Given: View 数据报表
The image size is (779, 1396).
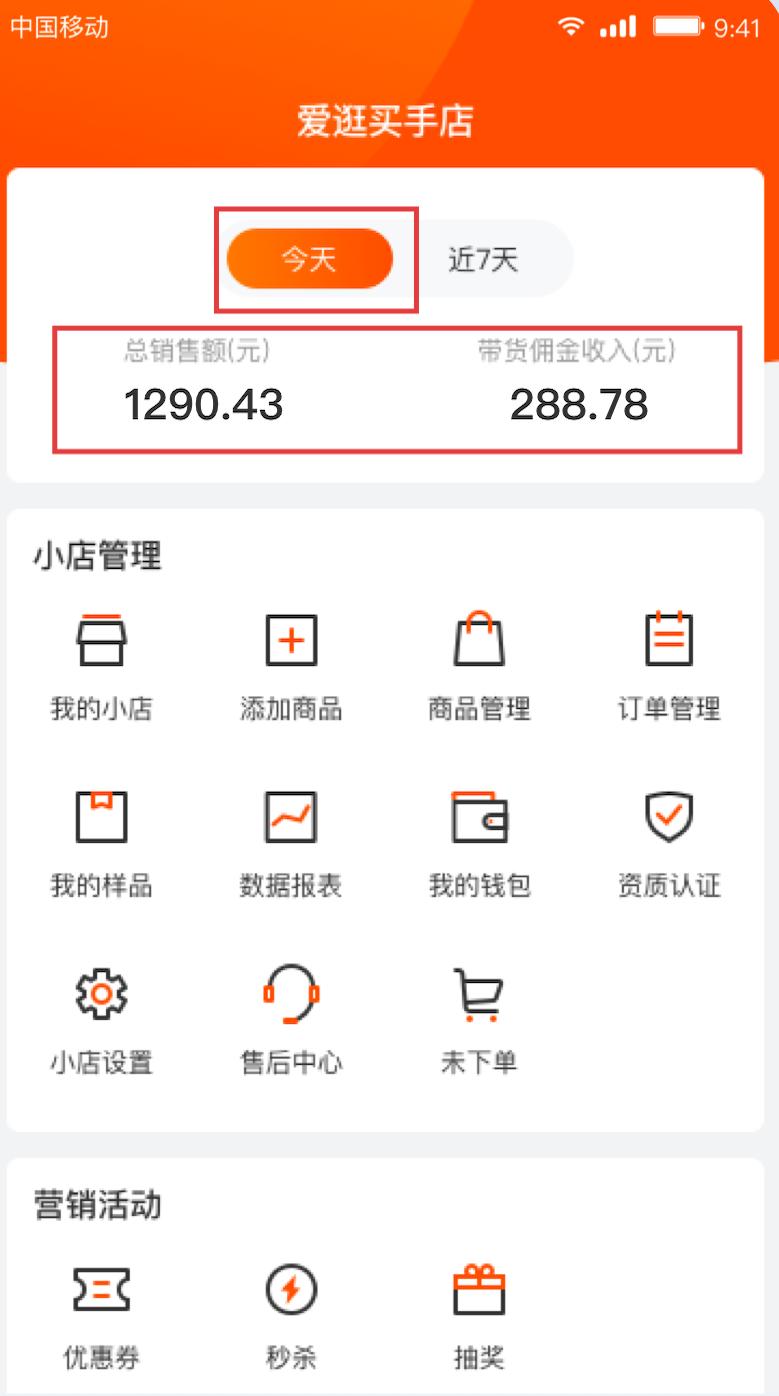Looking at the screenshot, I should coord(291,841).
